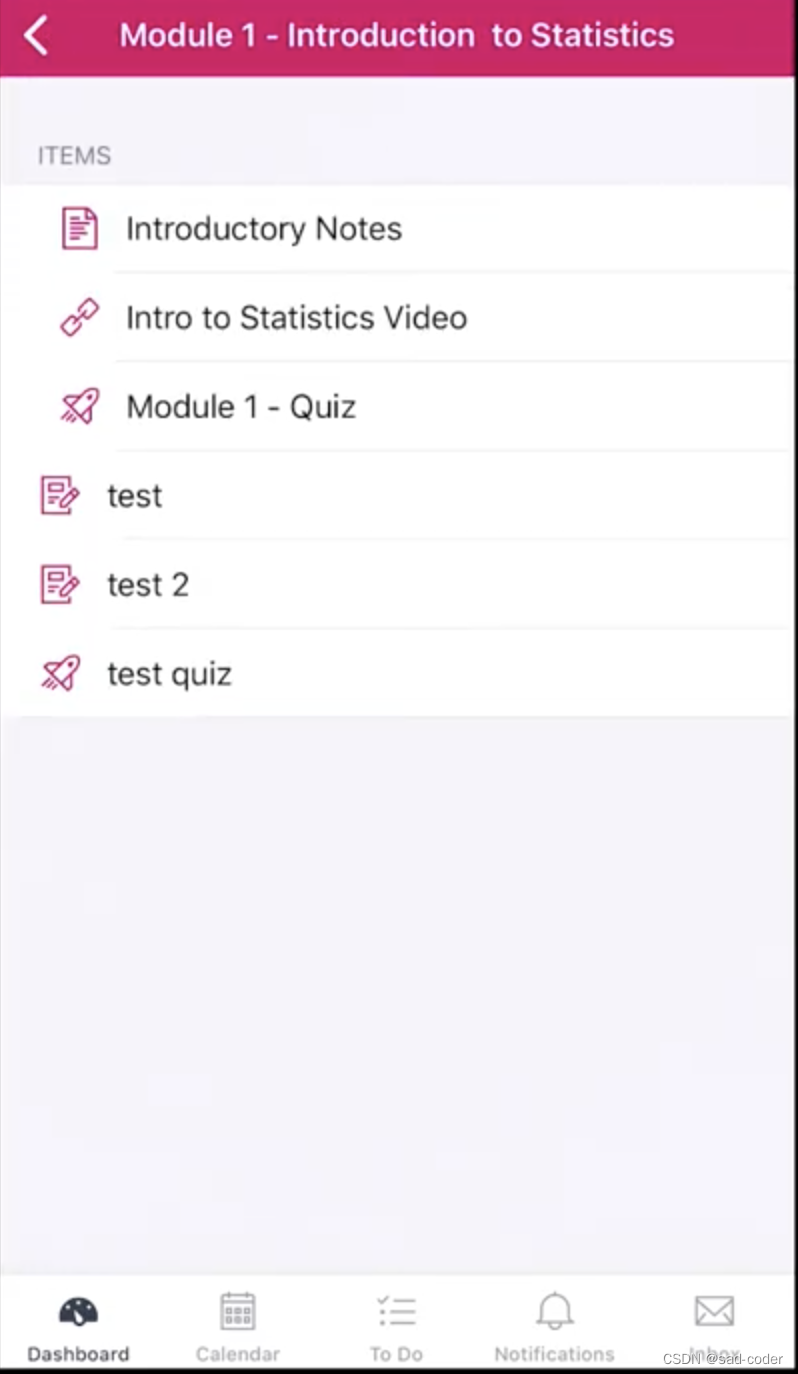Switch to the Notifications tab
This screenshot has width=798, height=1374.
click(555, 1327)
